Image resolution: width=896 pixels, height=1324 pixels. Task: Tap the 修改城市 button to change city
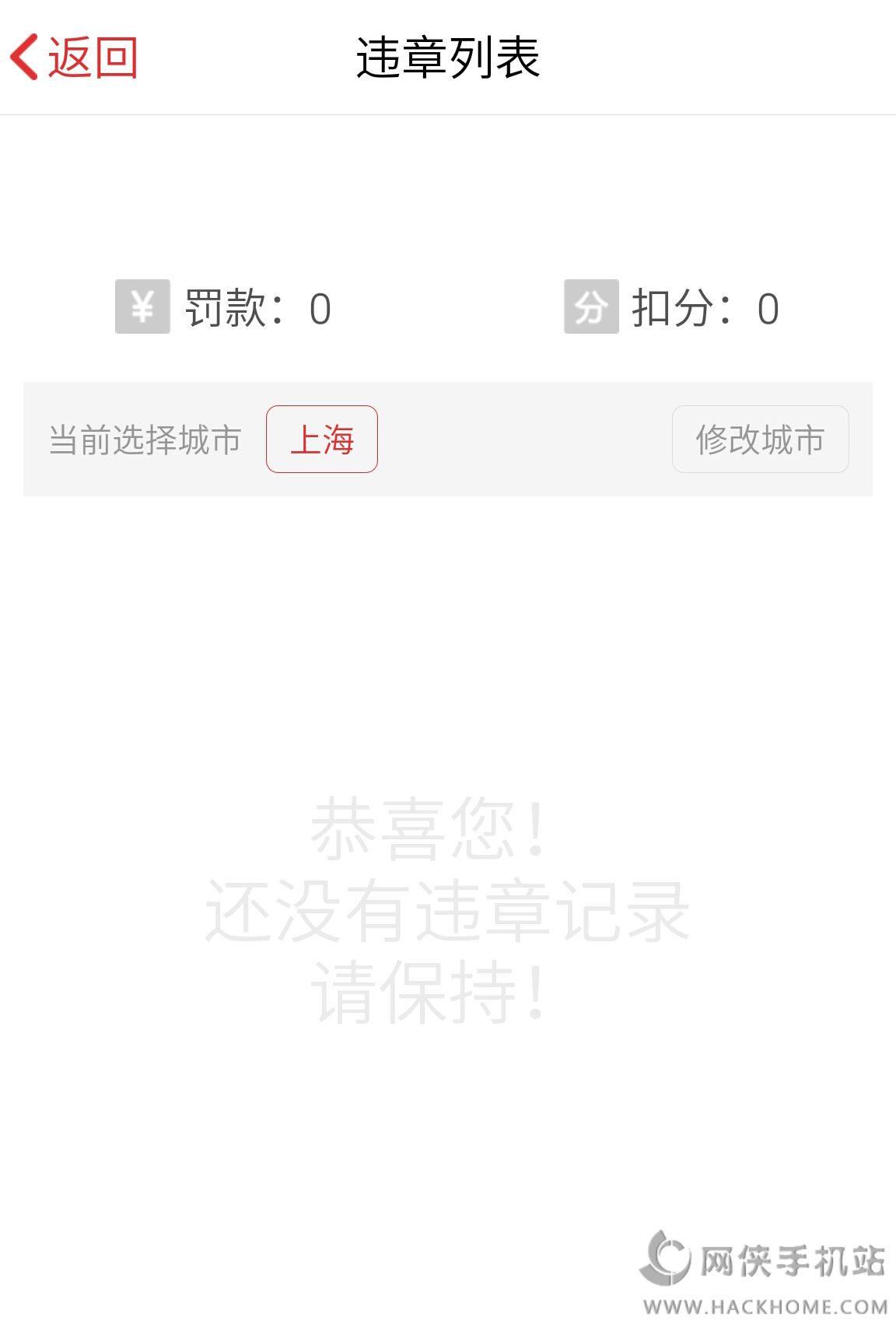pyautogui.click(x=760, y=439)
